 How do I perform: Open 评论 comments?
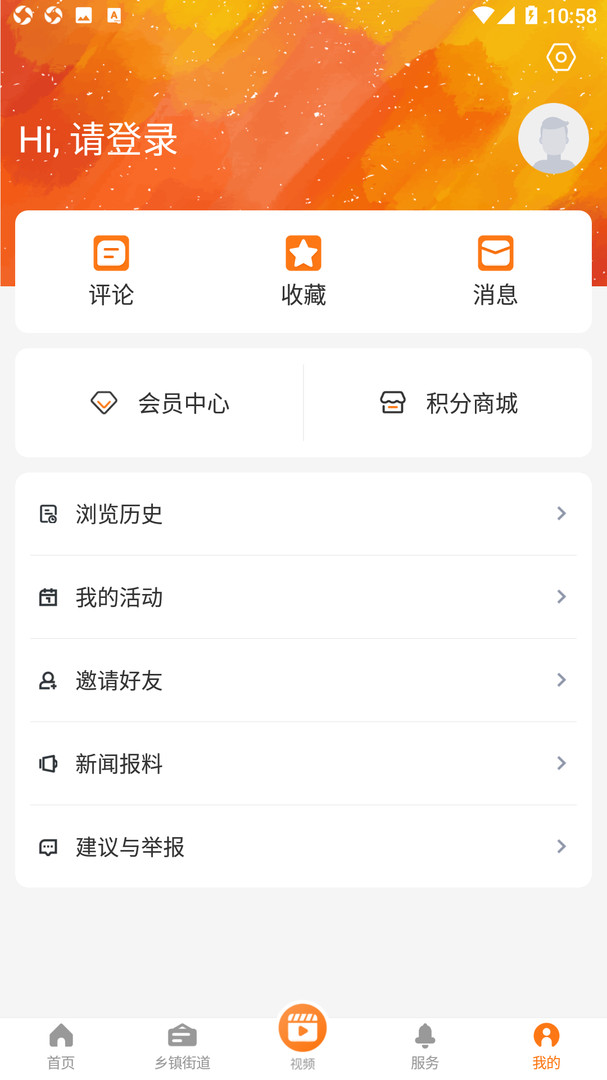(111, 270)
